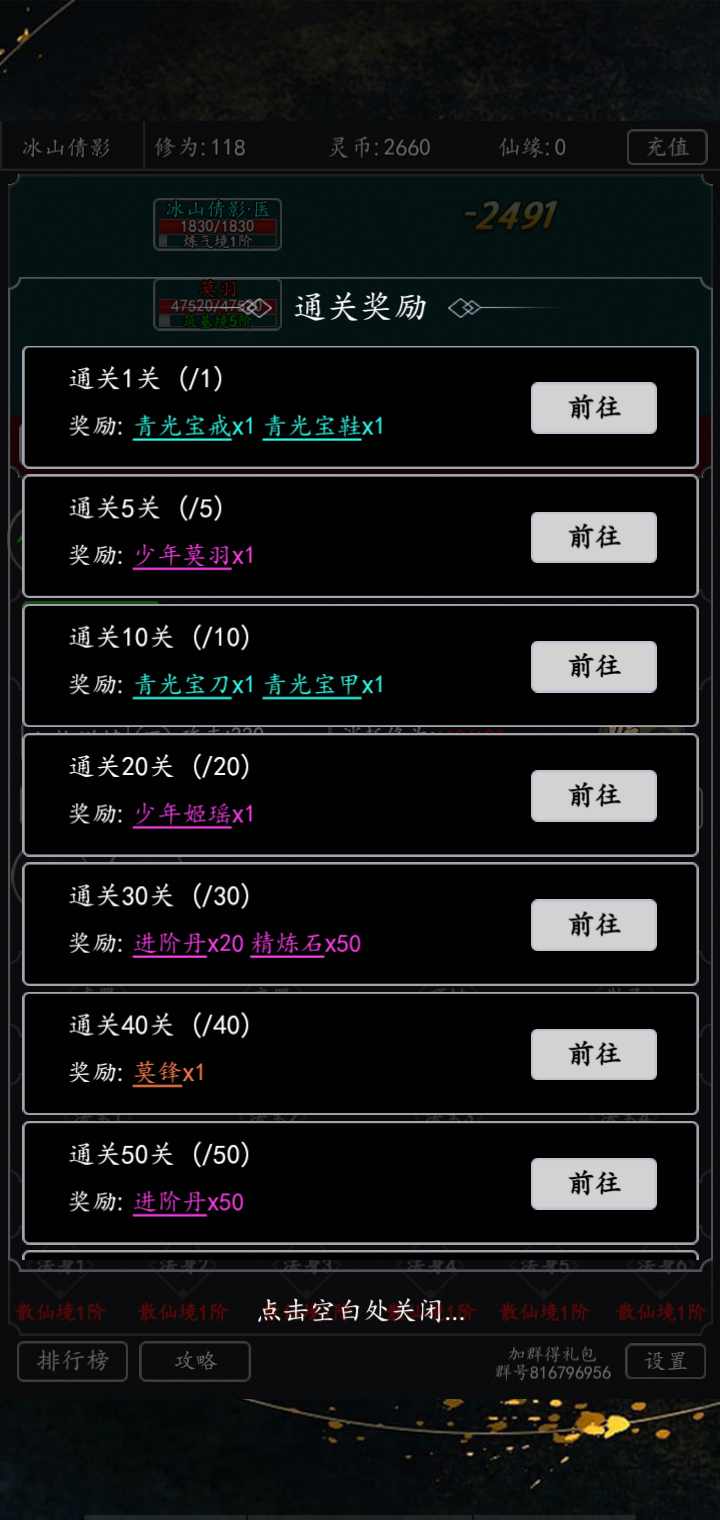Dismiss popup via 点击空白处关闭
The height and width of the screenshot is (1520, 720).
tap(360, 1311)
